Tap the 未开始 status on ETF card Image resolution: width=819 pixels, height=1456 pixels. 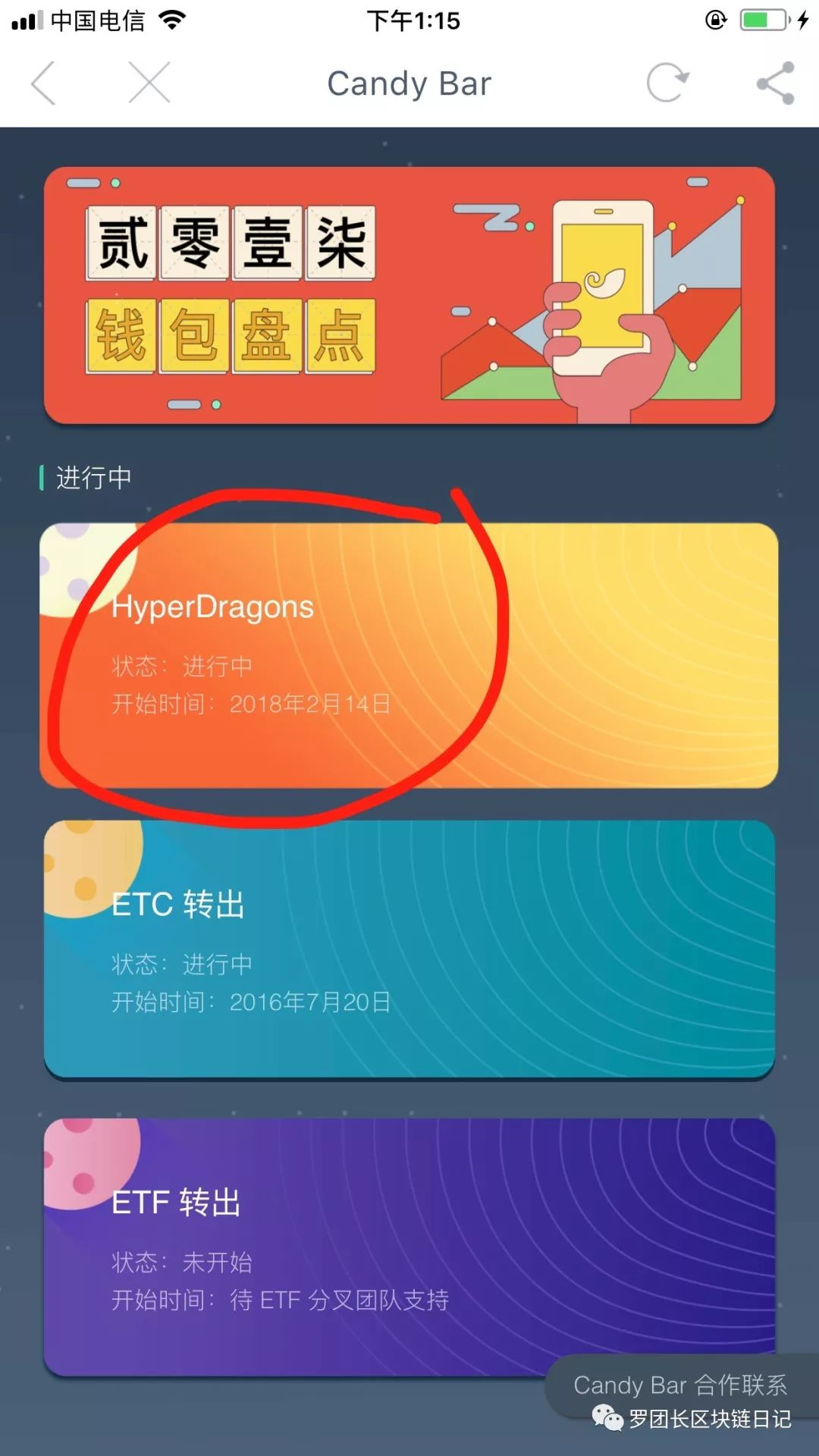point(218,1263)
